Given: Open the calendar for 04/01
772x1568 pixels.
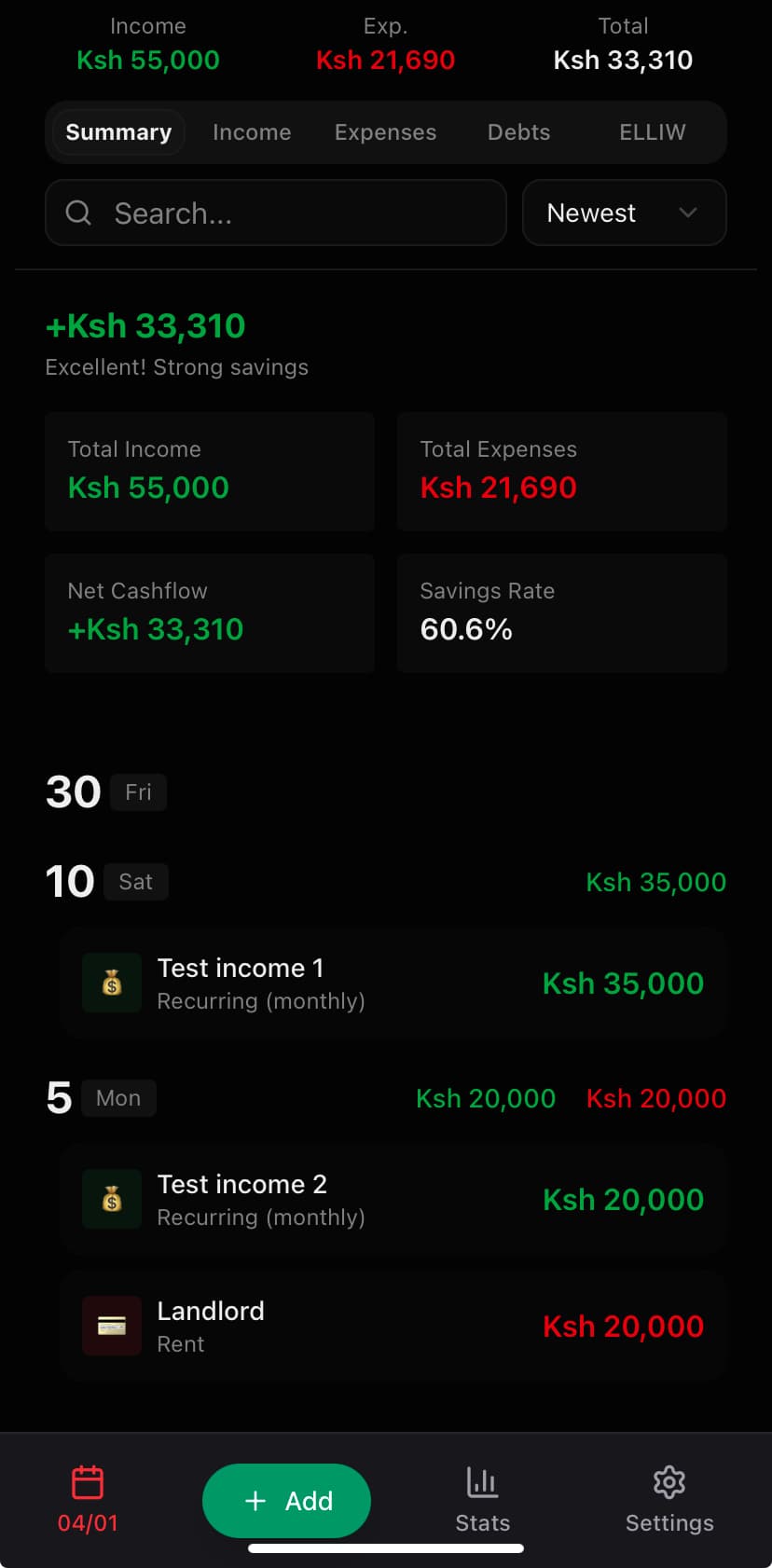Looking at the screenshot, I should point(87,1499).
